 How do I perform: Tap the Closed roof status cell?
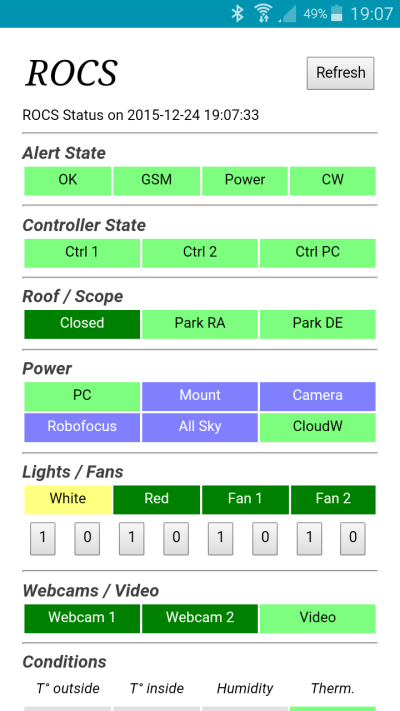(x=82, y=324)
